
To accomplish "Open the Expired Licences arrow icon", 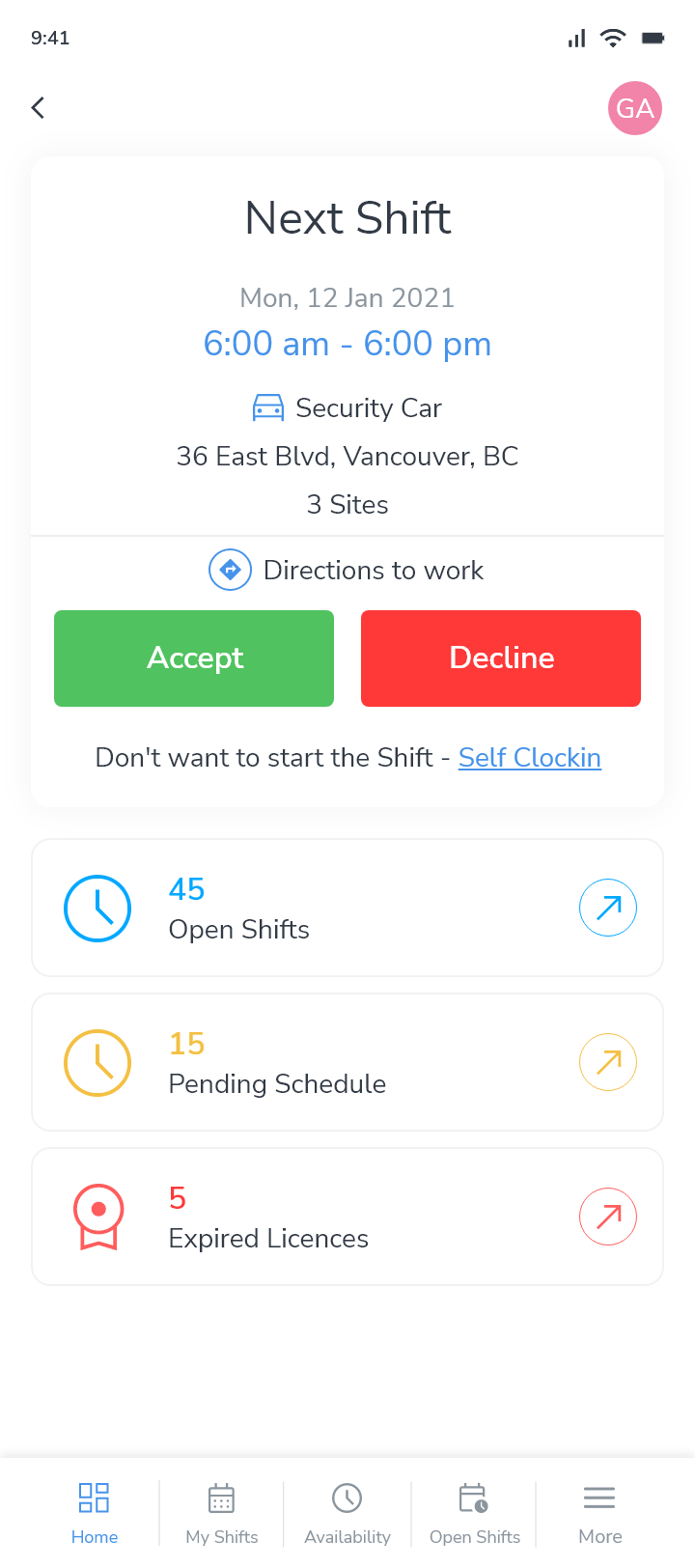I will (608, 1217).
